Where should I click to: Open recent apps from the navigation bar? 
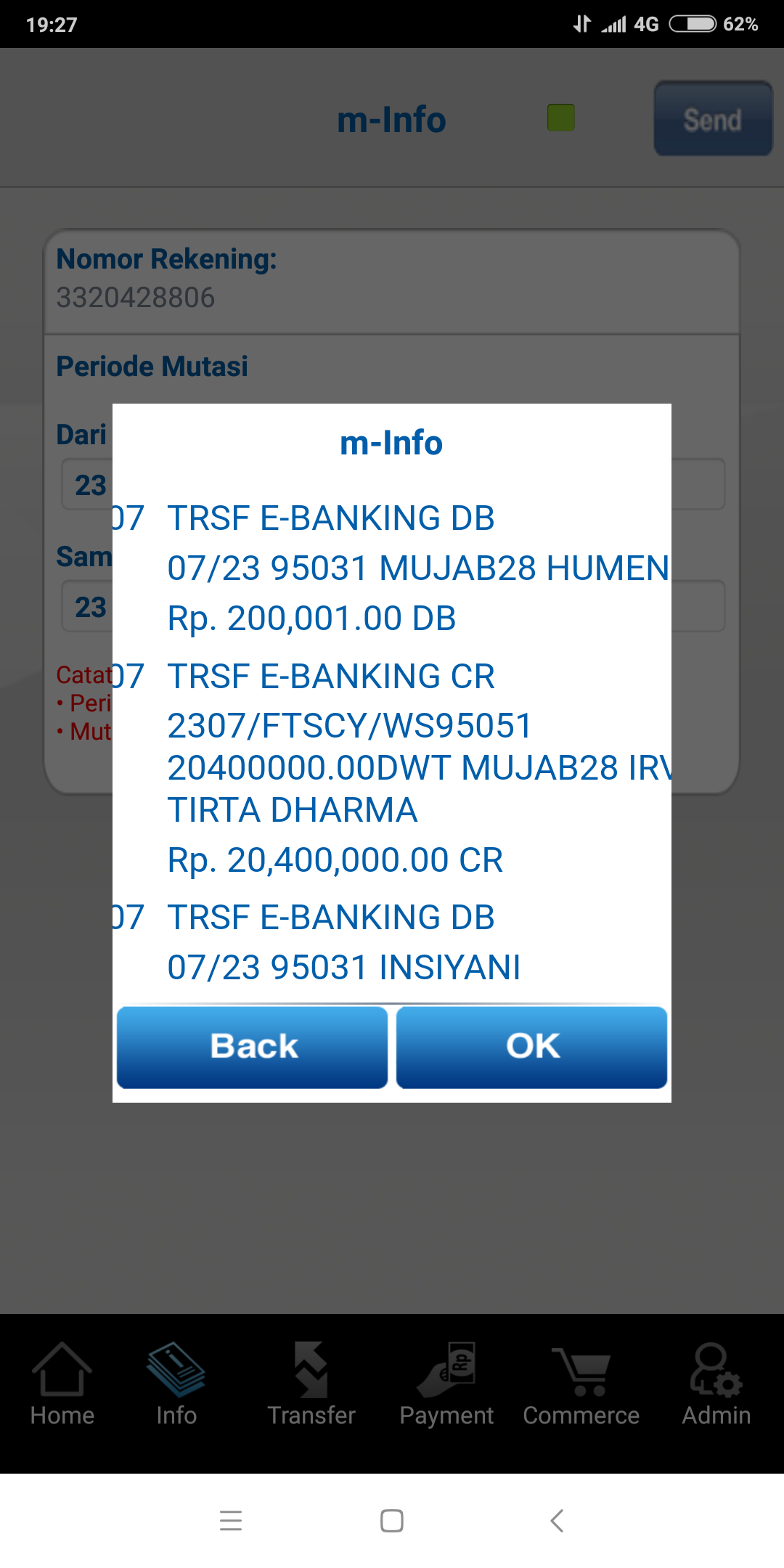click(x=231, y=1520)
